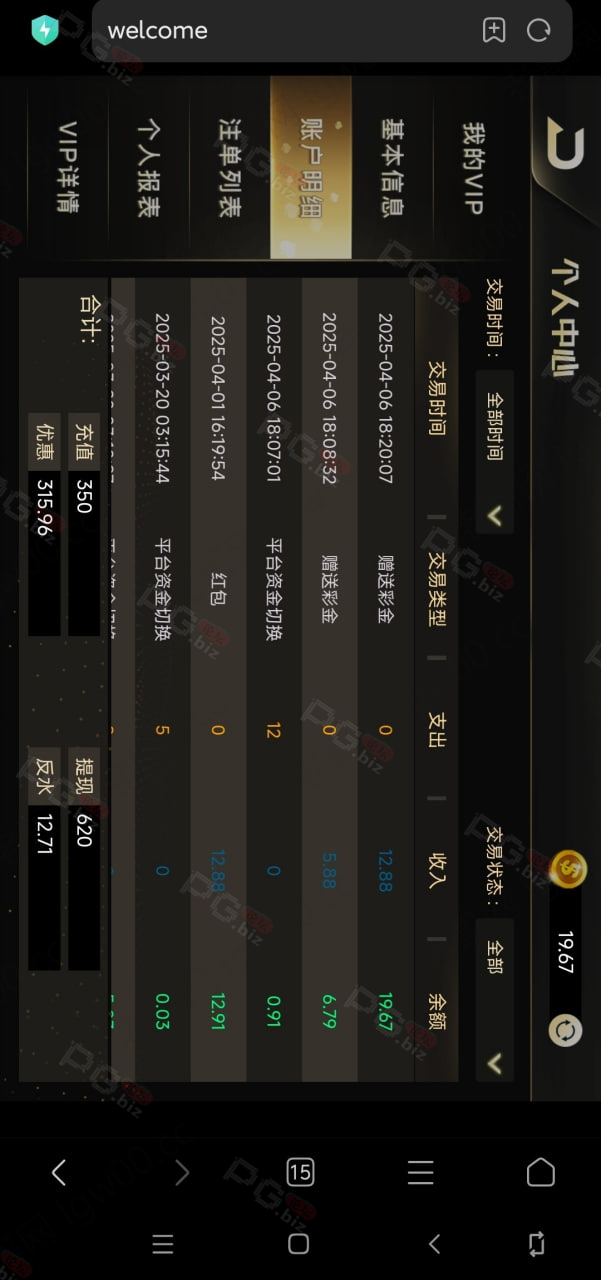The height and width of the screenshot is (1280, 601).
Task: Open the browser tab switcher showing 15
Action: pyautogui.click(x=300, y=1172)
